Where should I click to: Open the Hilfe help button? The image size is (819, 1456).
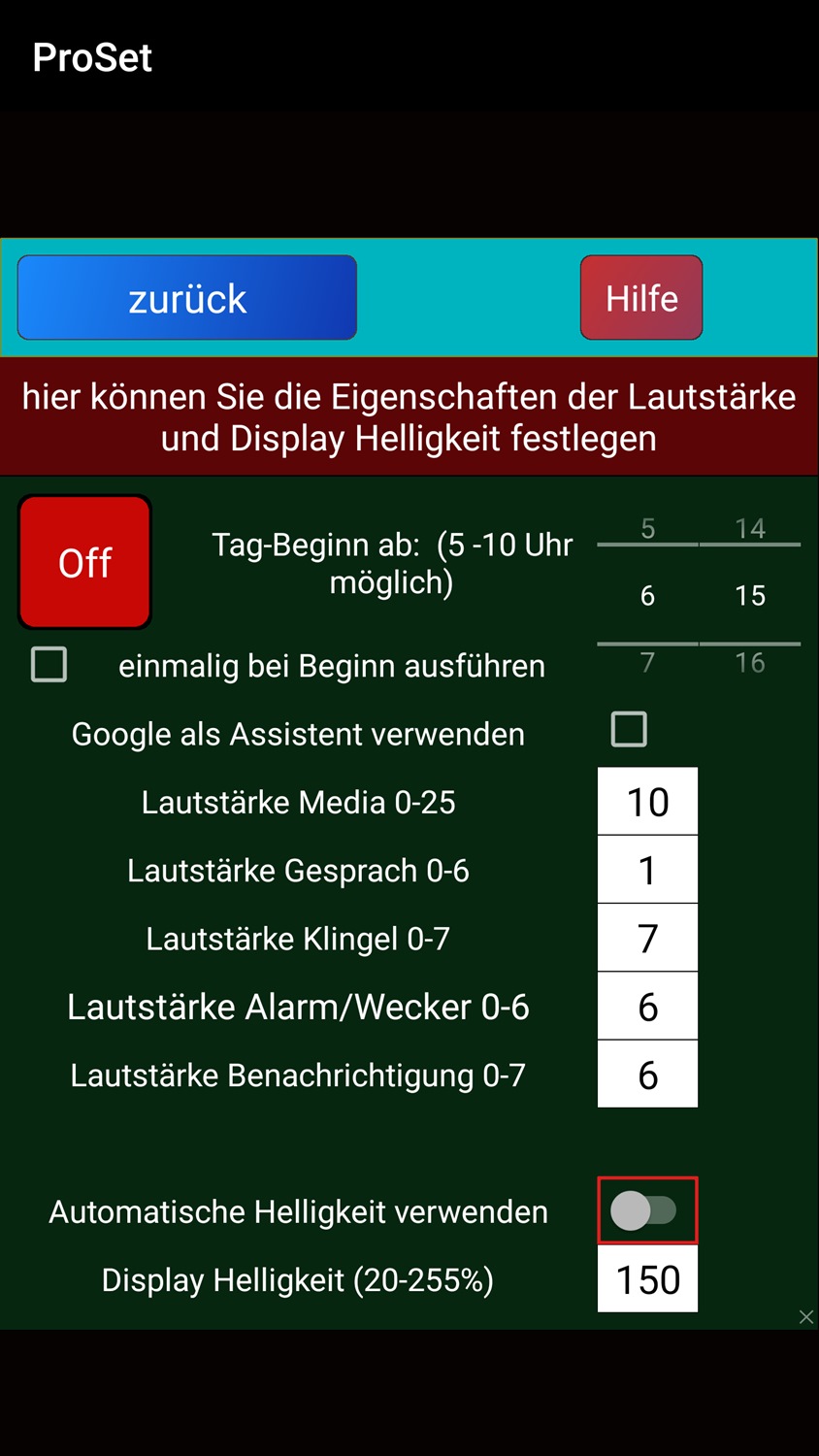pos(641,298)
